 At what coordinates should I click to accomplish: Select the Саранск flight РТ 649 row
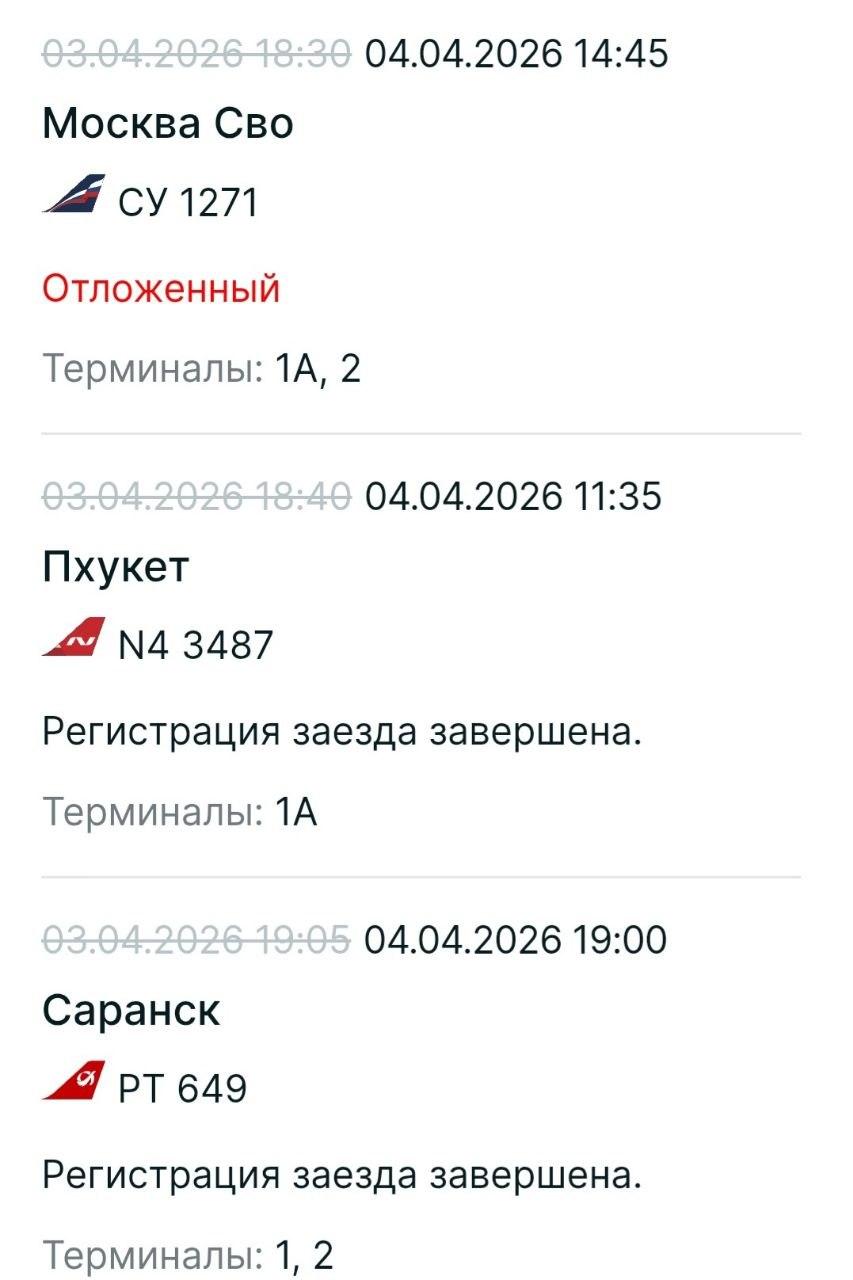pyautogui.click(x=131, y=1011)
